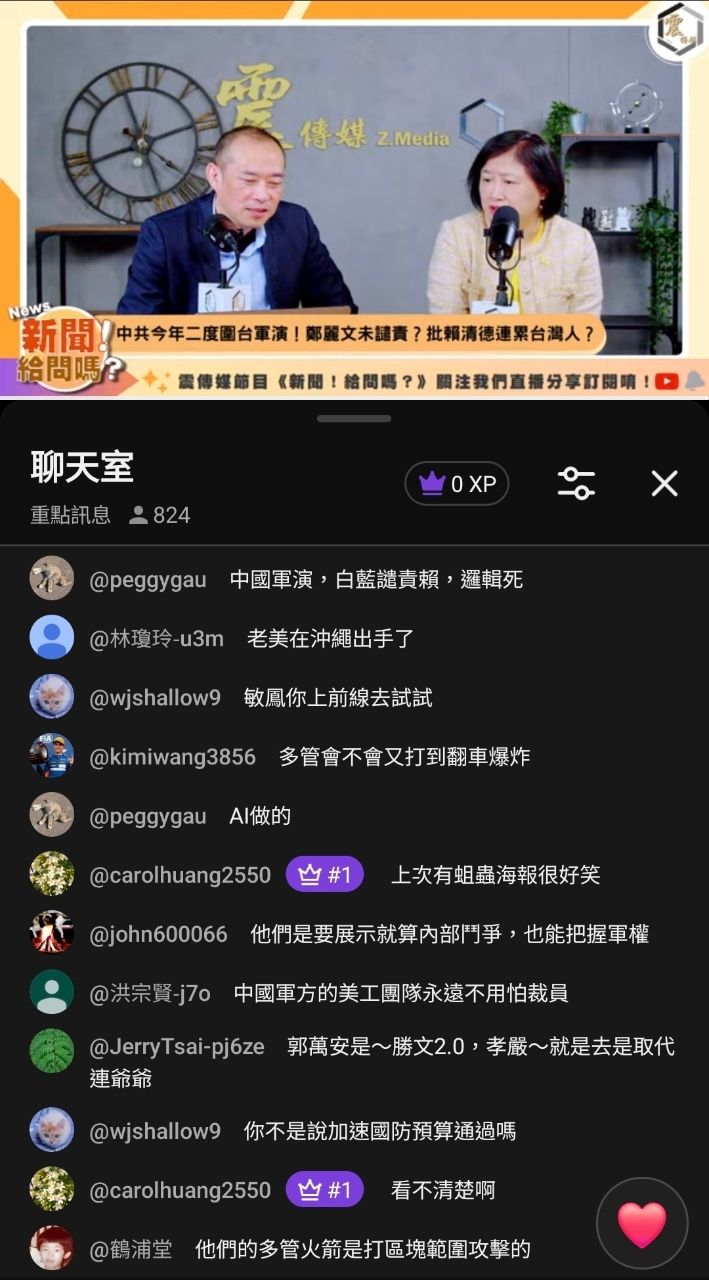
Task: Open the 重點訊息 chat mode selector
Action: tap(70, 515)
